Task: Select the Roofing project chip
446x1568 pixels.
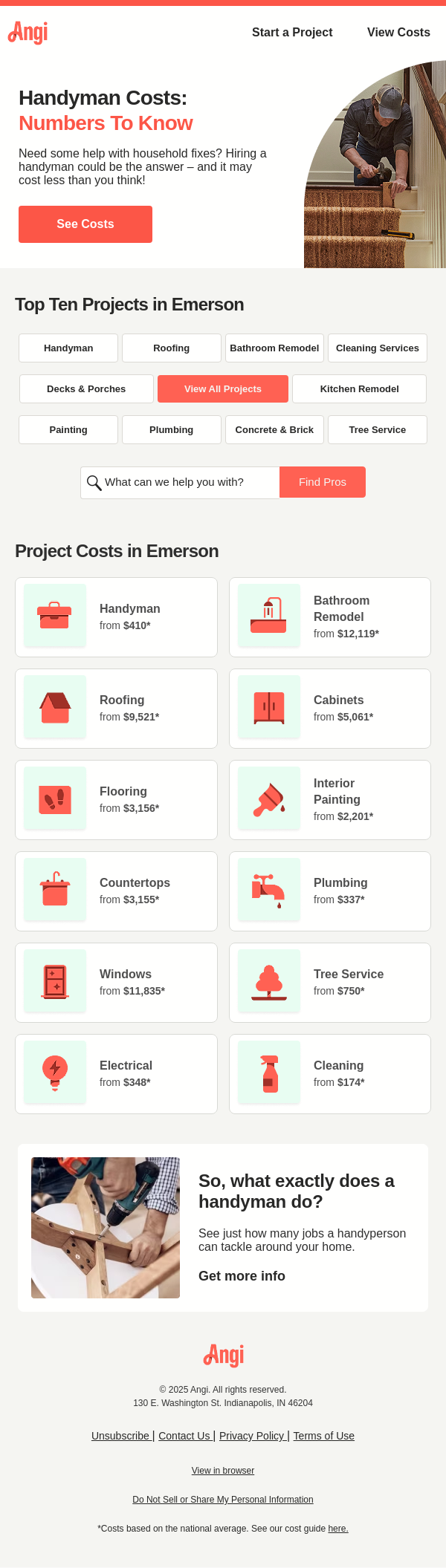Action: coord(172,348)
